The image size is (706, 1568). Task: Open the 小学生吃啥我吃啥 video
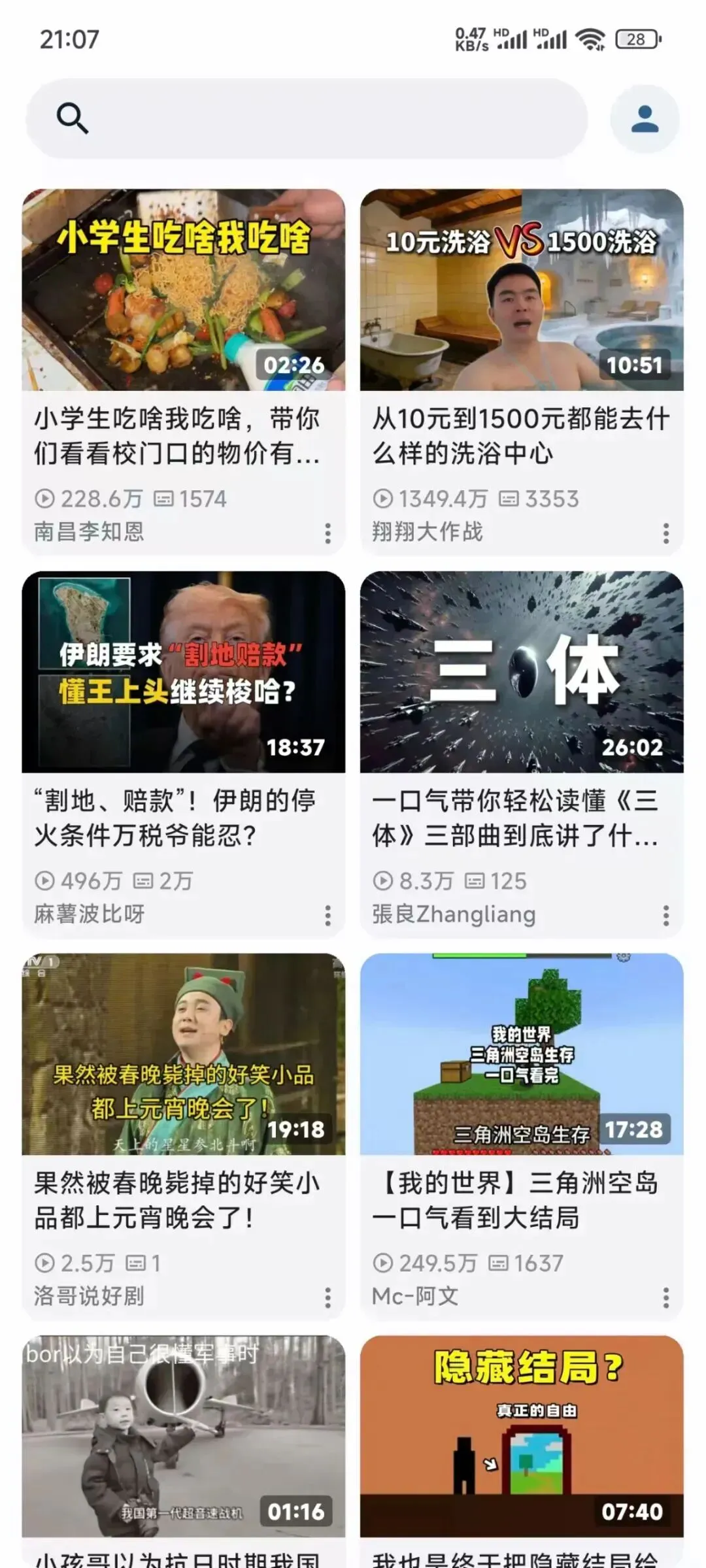184,290
